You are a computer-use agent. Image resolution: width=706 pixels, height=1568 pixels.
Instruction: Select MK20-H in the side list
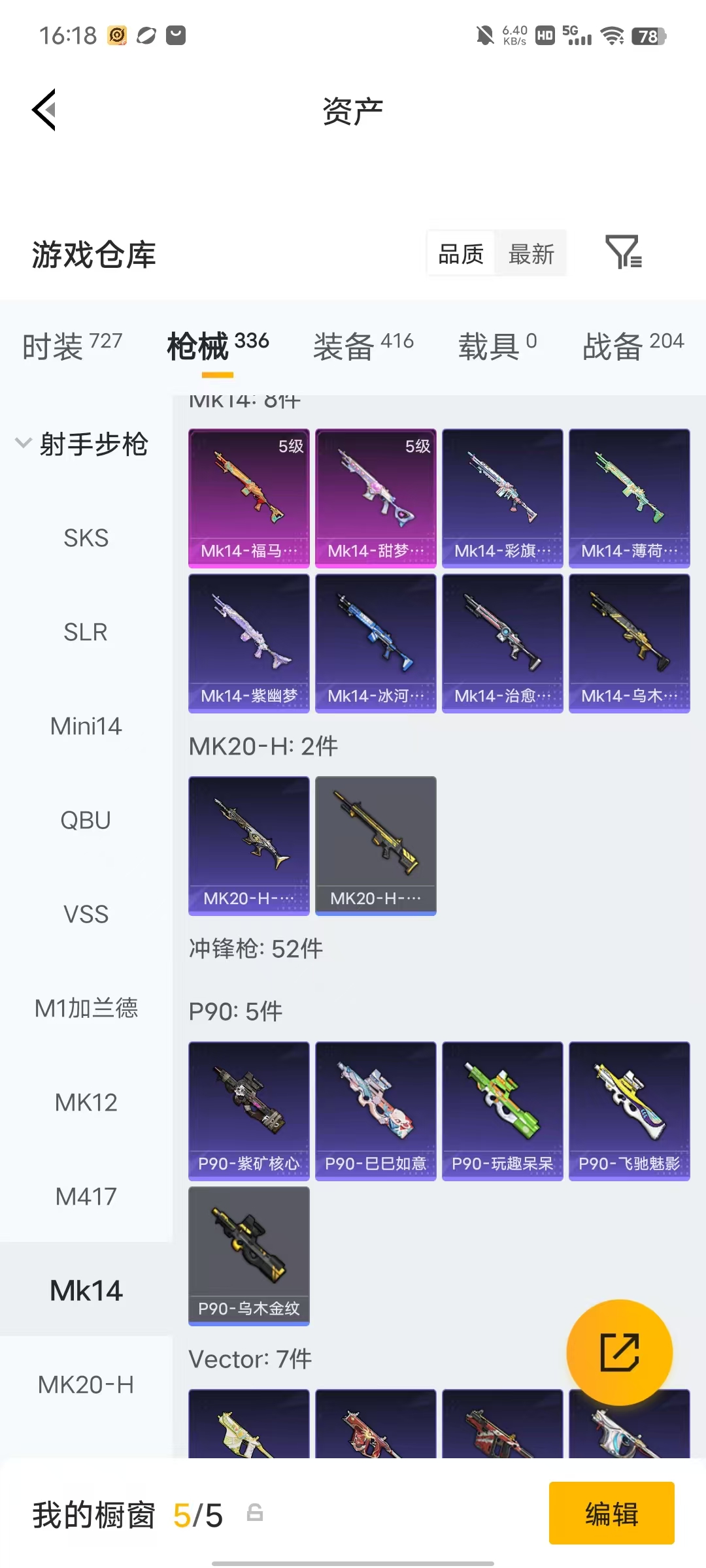[86, 1385]
